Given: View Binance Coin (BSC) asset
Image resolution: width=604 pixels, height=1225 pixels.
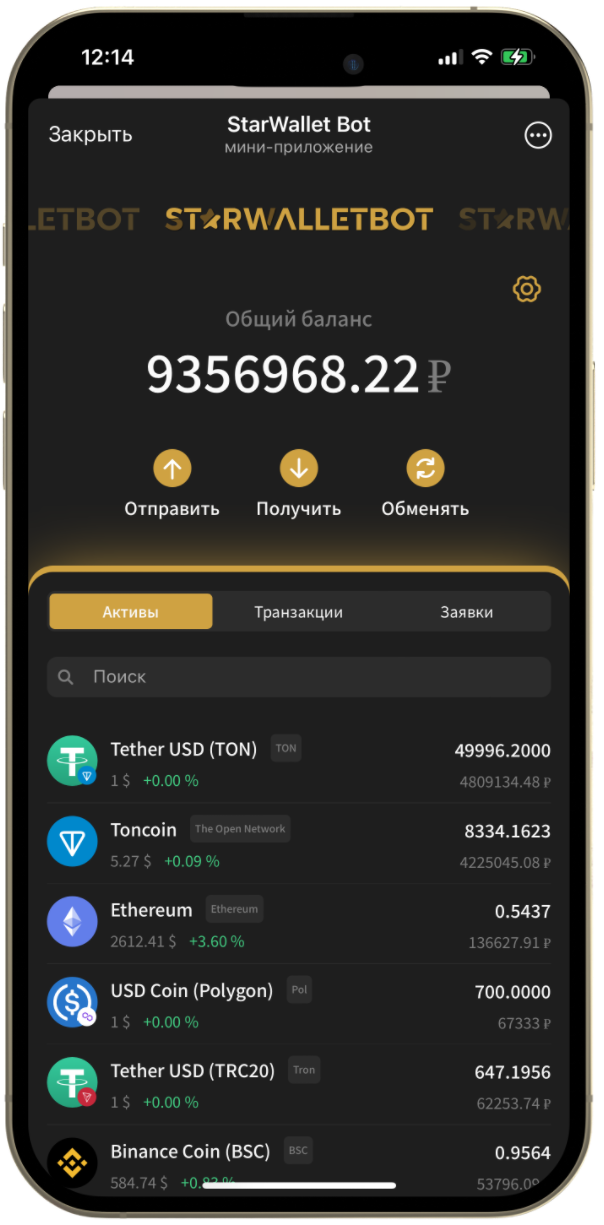Looking at the screenshot, I should [298, 1160].
